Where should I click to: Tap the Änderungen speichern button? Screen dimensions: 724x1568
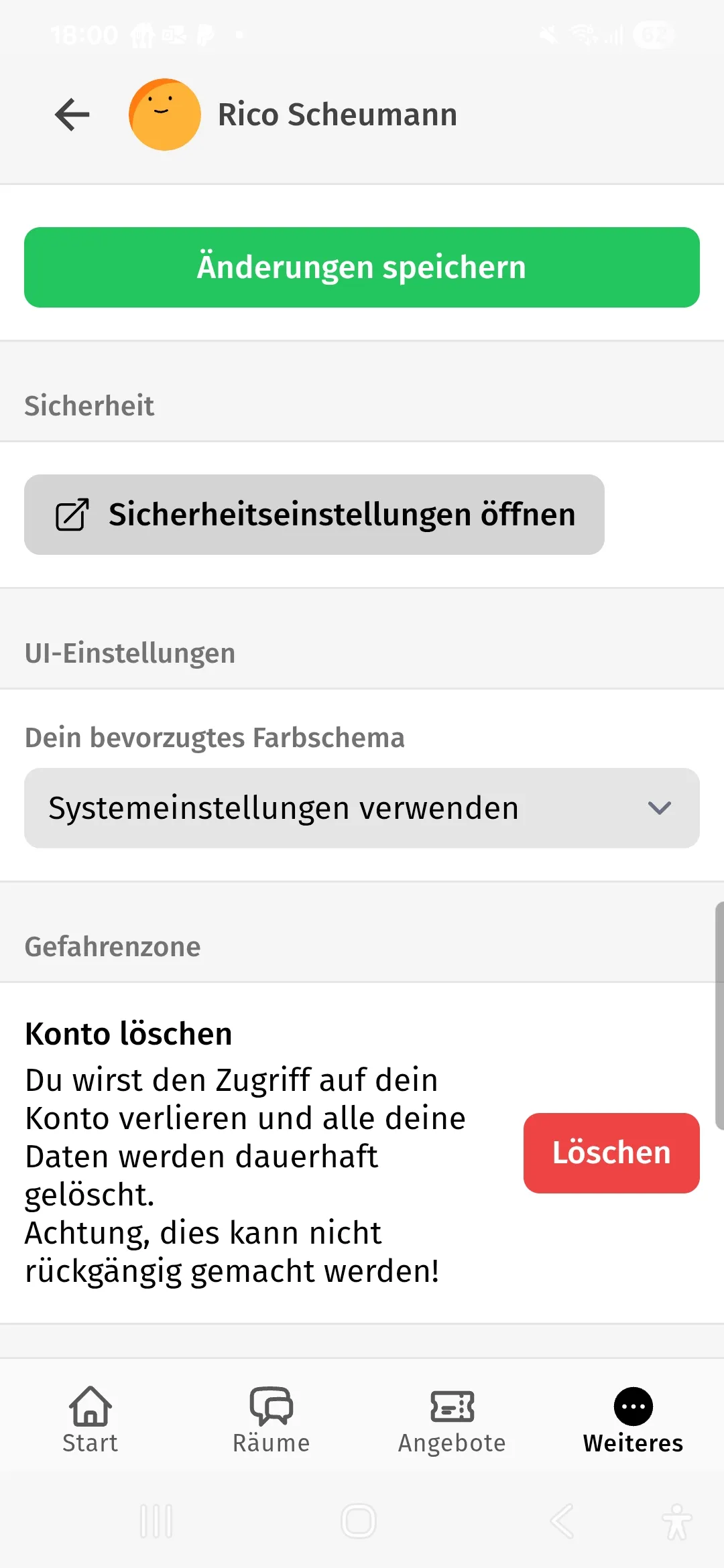point(362,267)
